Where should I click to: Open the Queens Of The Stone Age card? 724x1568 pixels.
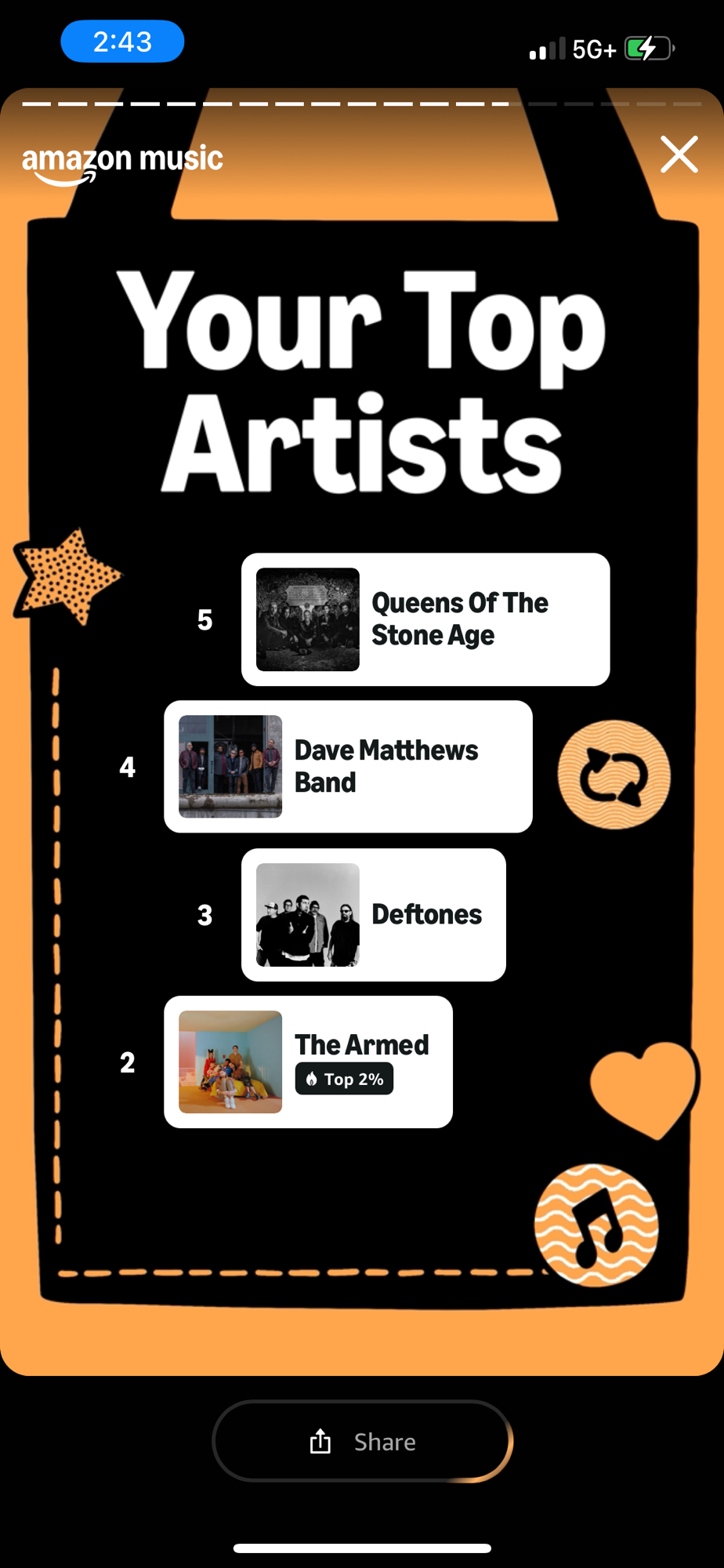coord(425,619)
